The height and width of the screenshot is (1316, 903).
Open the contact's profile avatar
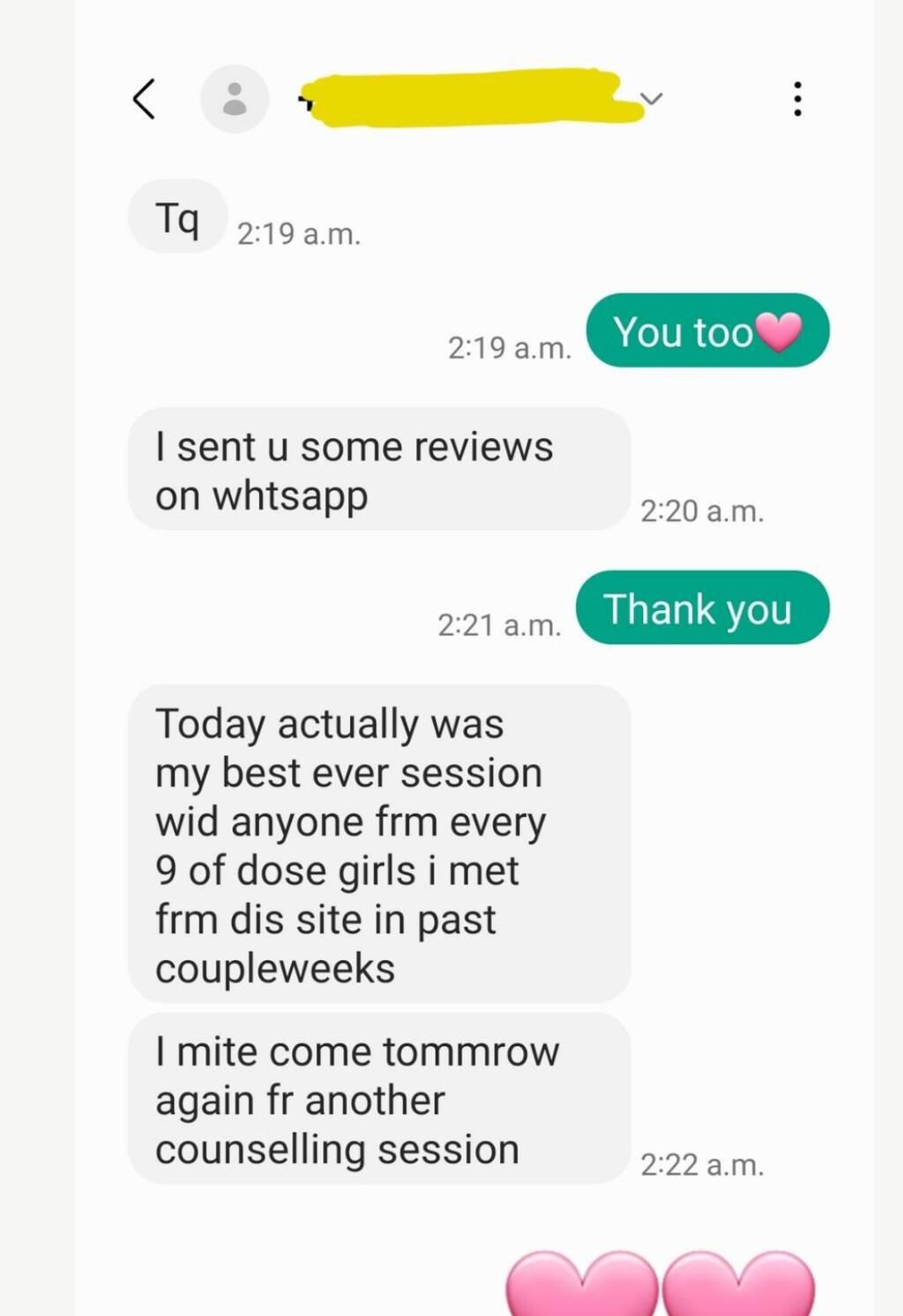click(x=235, y=99)
